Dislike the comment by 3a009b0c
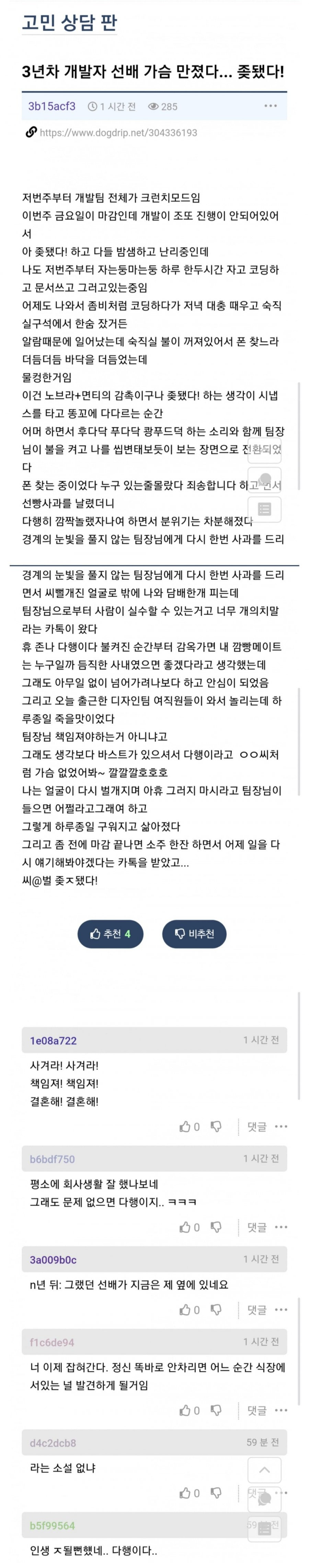The width and height of the screenshot is (309, 1568). [x=216, y=1309]
